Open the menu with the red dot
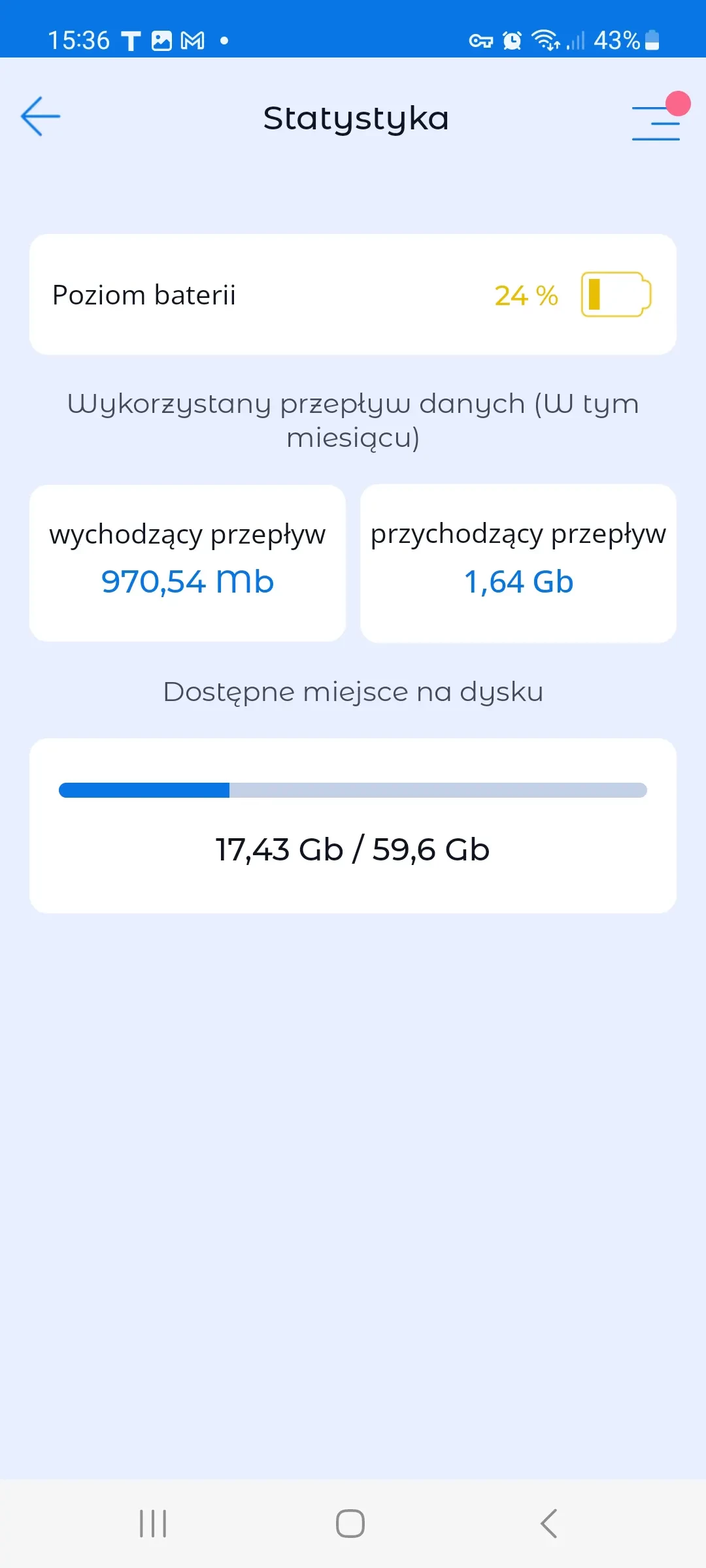Viewport: 706px width, 1568px height. pos(656,122)
